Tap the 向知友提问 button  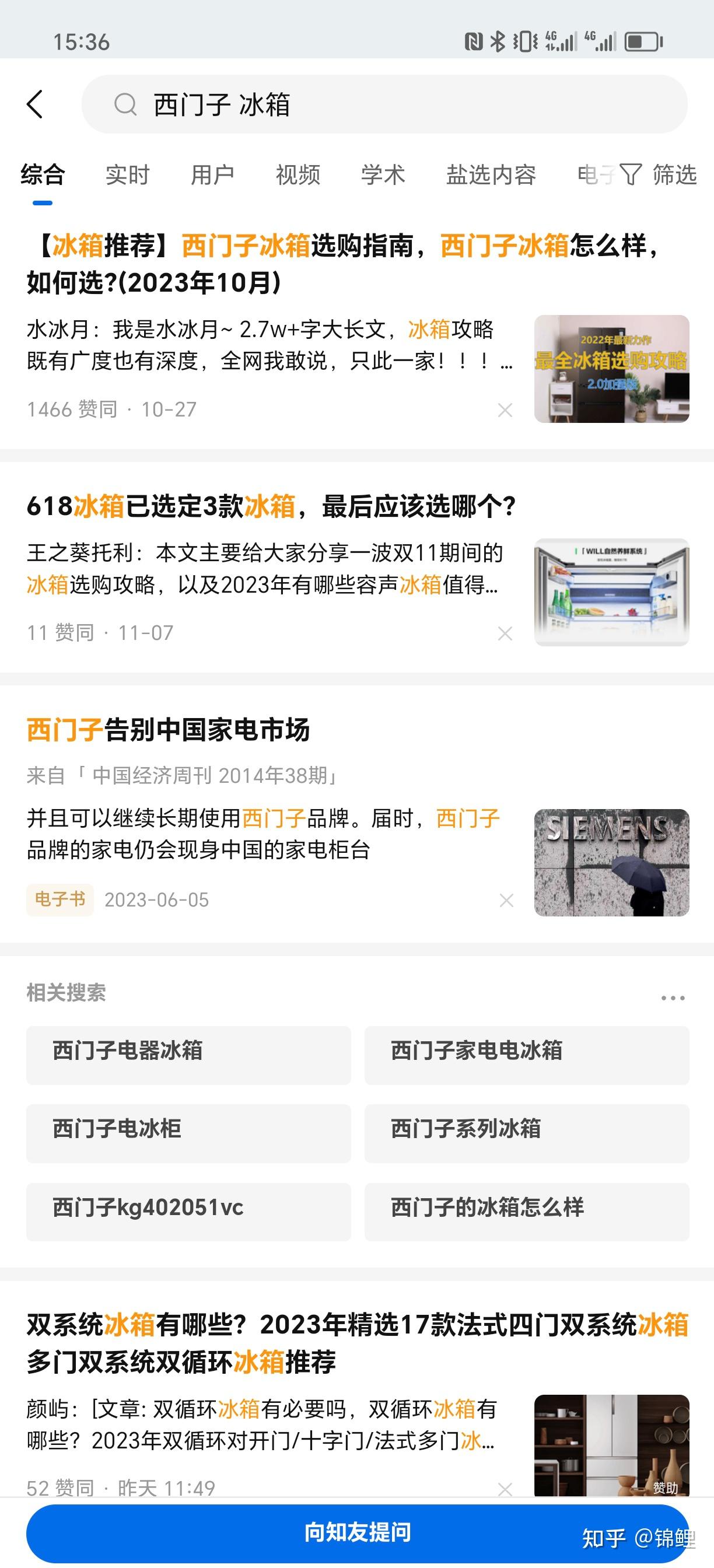[x=358, y=1532]
